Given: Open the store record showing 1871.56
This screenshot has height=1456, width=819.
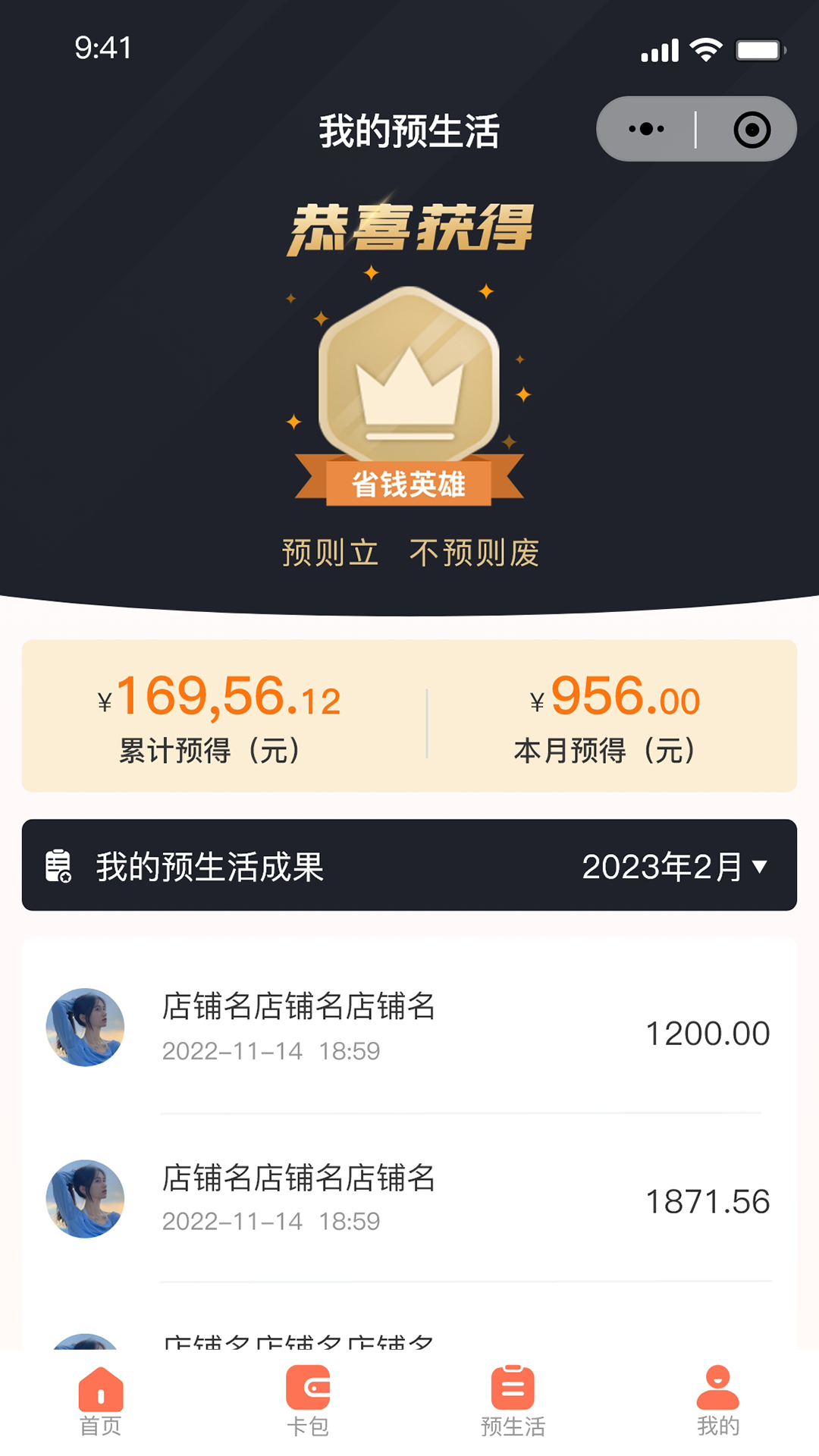Looking at the screenshot, I should (409, 1199).
